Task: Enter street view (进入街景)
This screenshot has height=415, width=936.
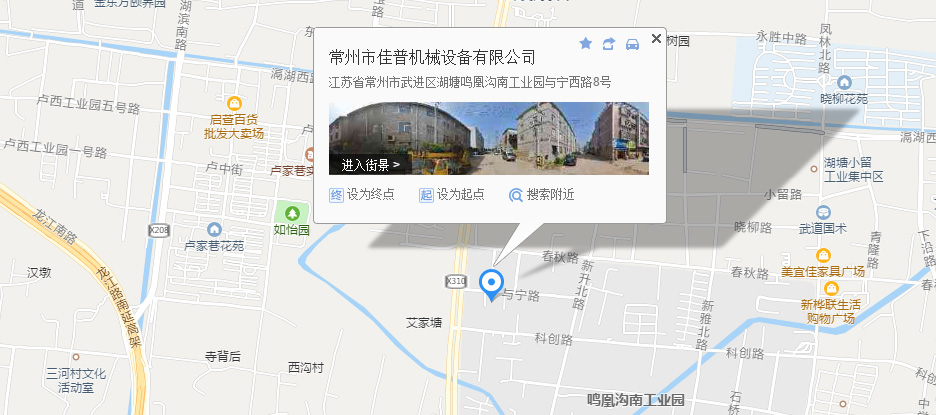Action: tap(371, 164)
